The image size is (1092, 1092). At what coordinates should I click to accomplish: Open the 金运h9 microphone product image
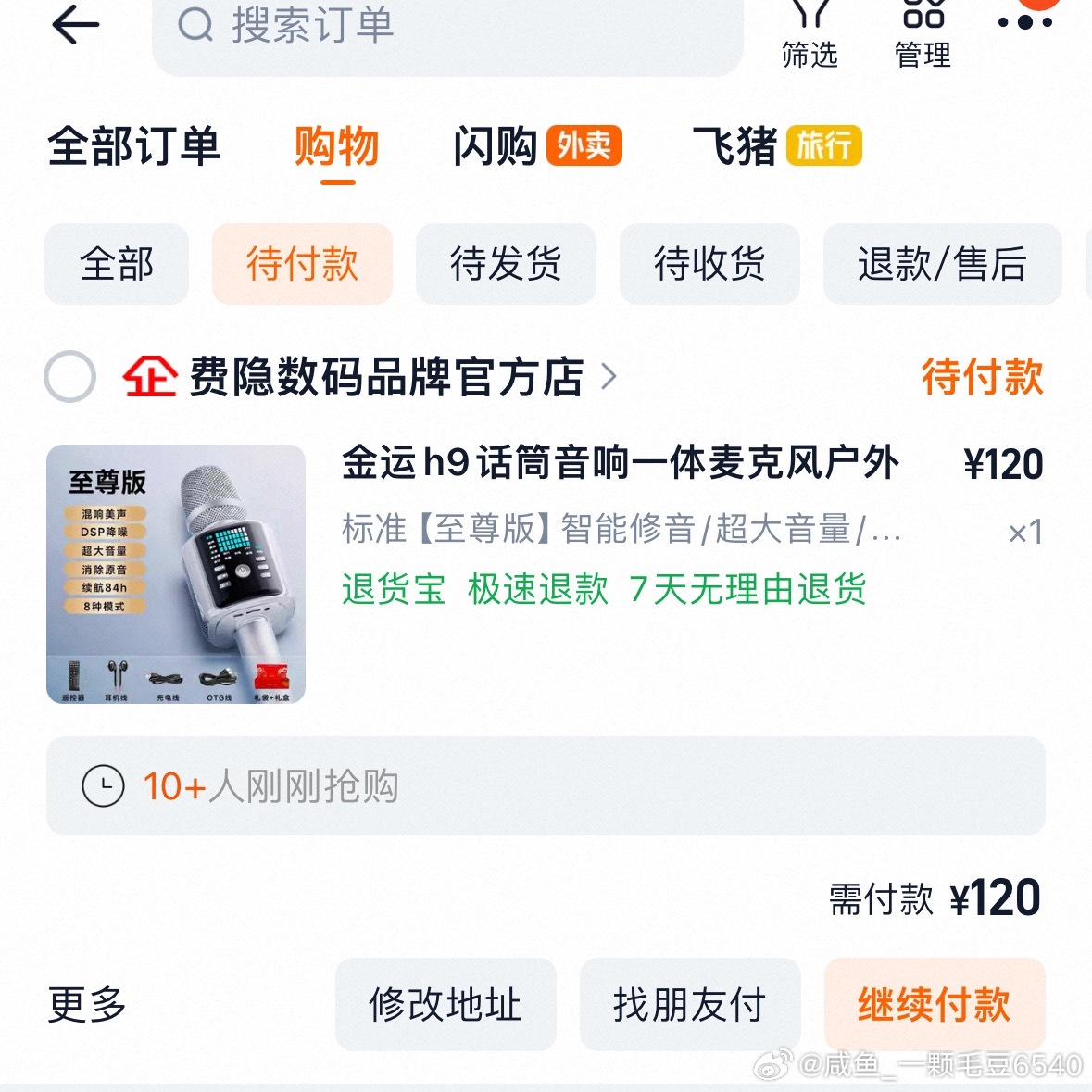(176, 574)
